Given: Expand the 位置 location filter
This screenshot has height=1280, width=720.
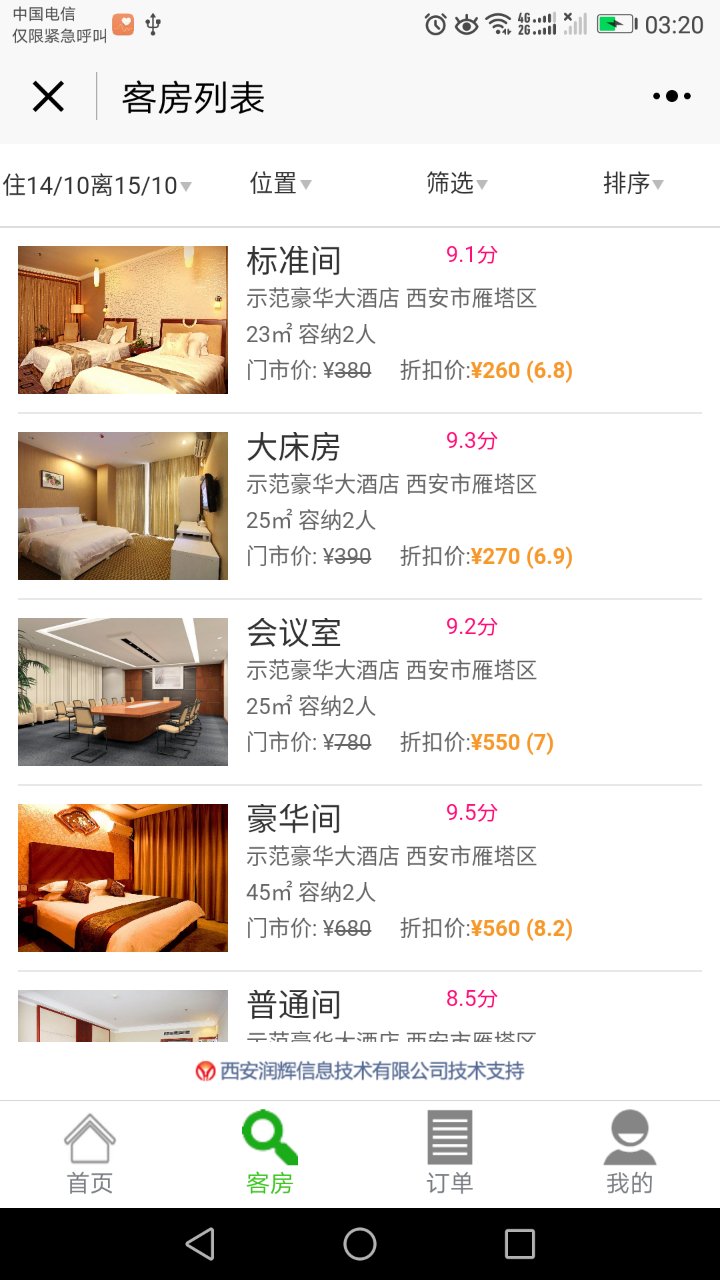Looking at the screenshot, I should tap(280, 184).
